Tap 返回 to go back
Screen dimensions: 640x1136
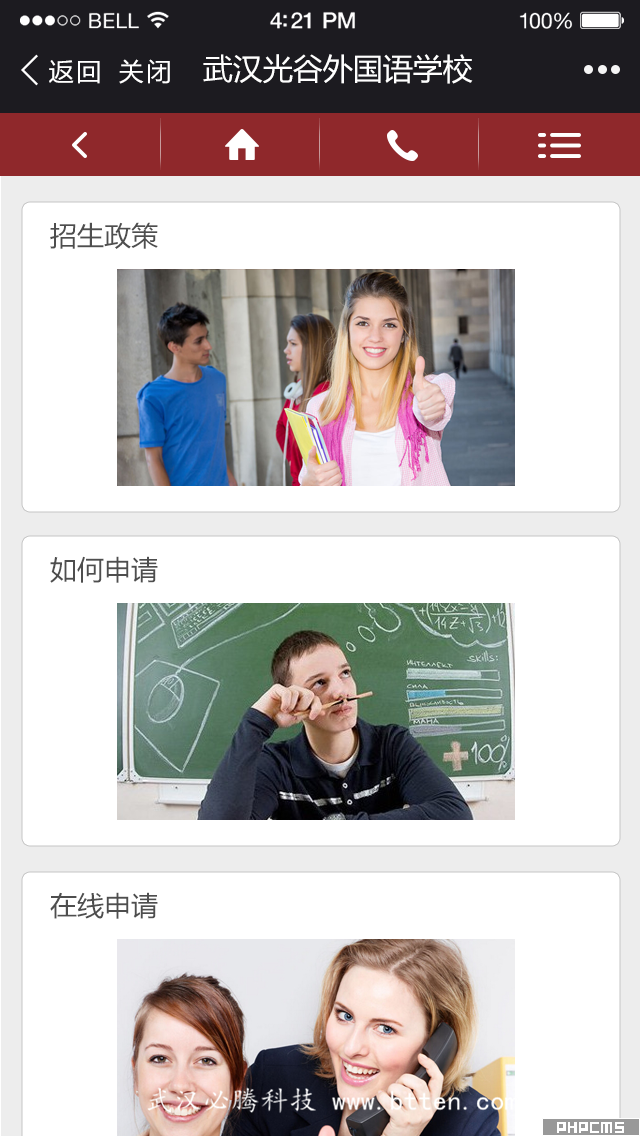pyautogui.click(x=62, y=71)
